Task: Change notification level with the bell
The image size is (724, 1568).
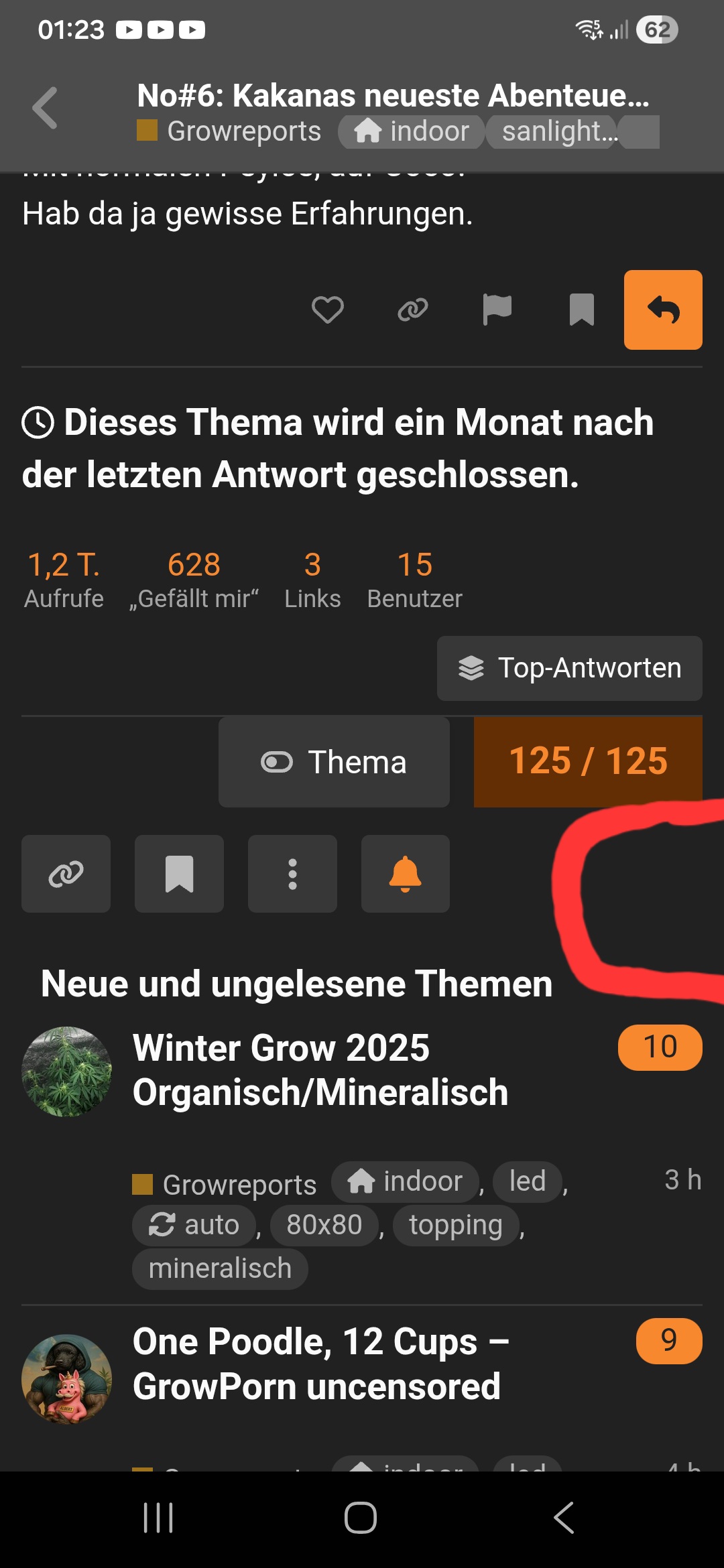Action: coord(406,874)
